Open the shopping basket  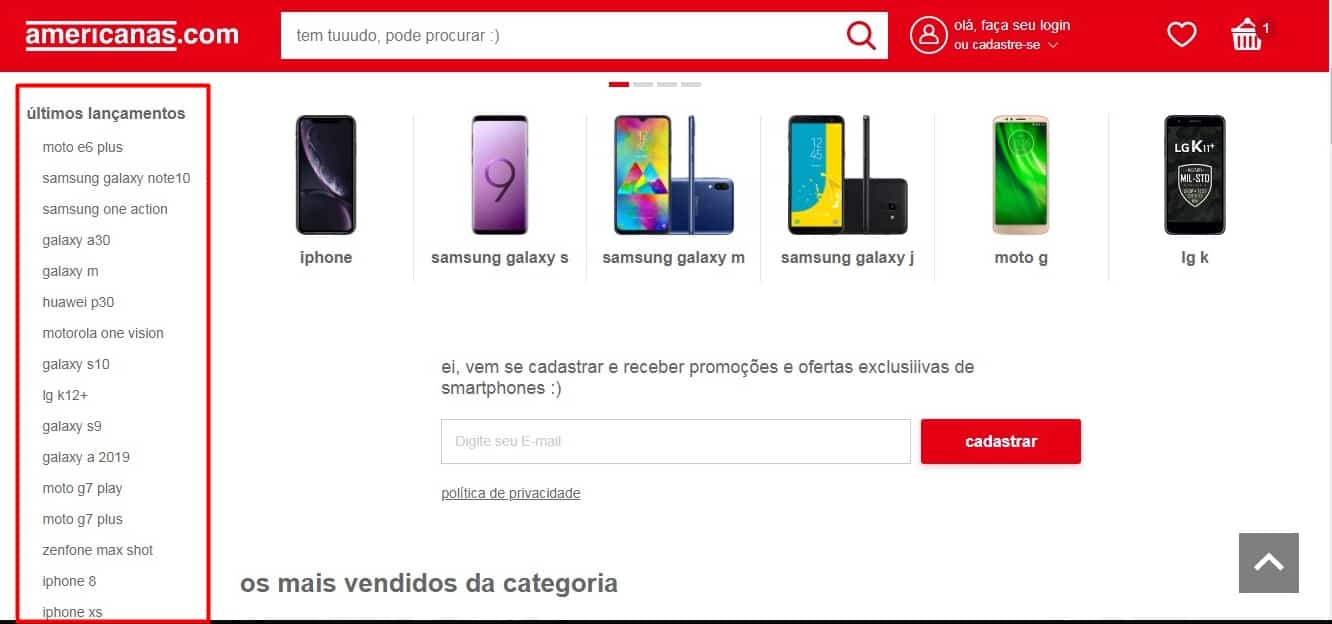click(x=1247, y=36)
